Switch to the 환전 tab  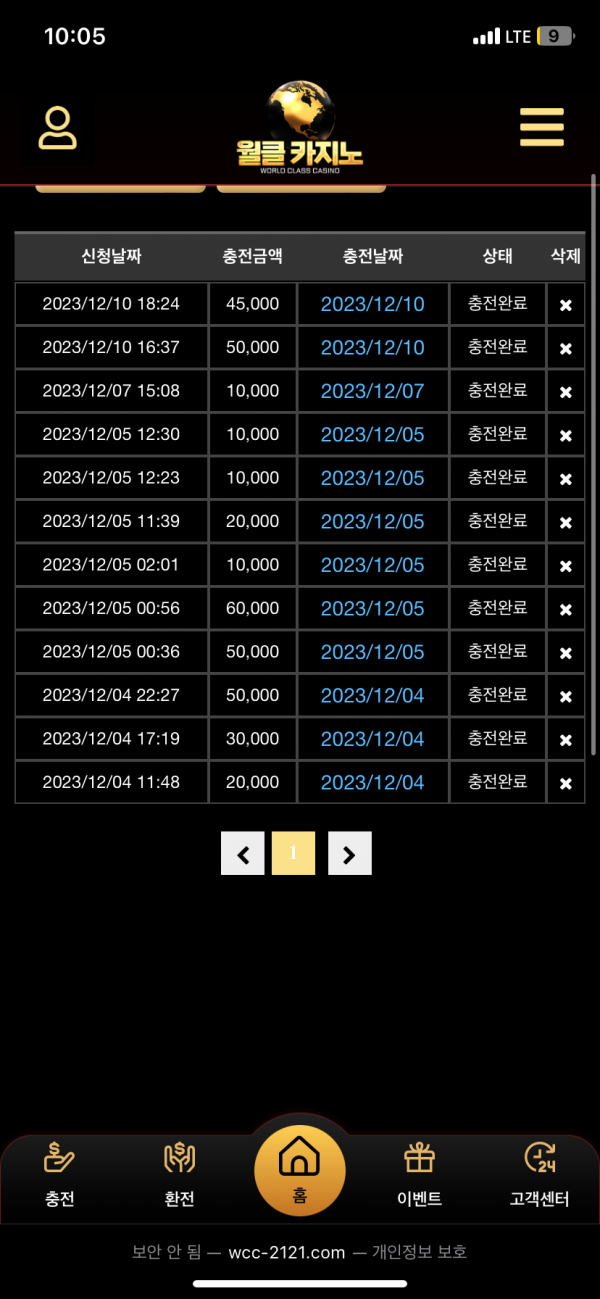(179, 1175)
